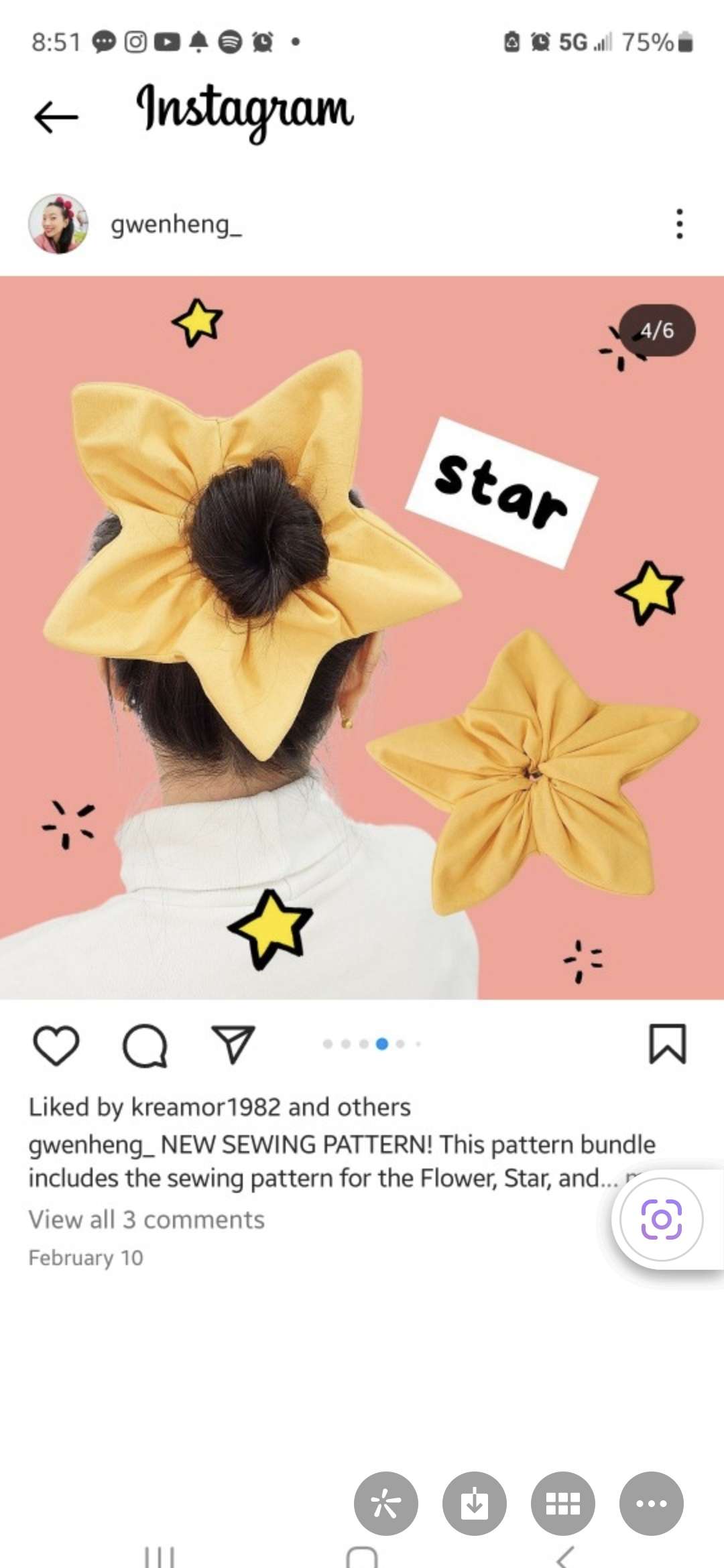Open gwenheng_ profile picture

point(58,224)
